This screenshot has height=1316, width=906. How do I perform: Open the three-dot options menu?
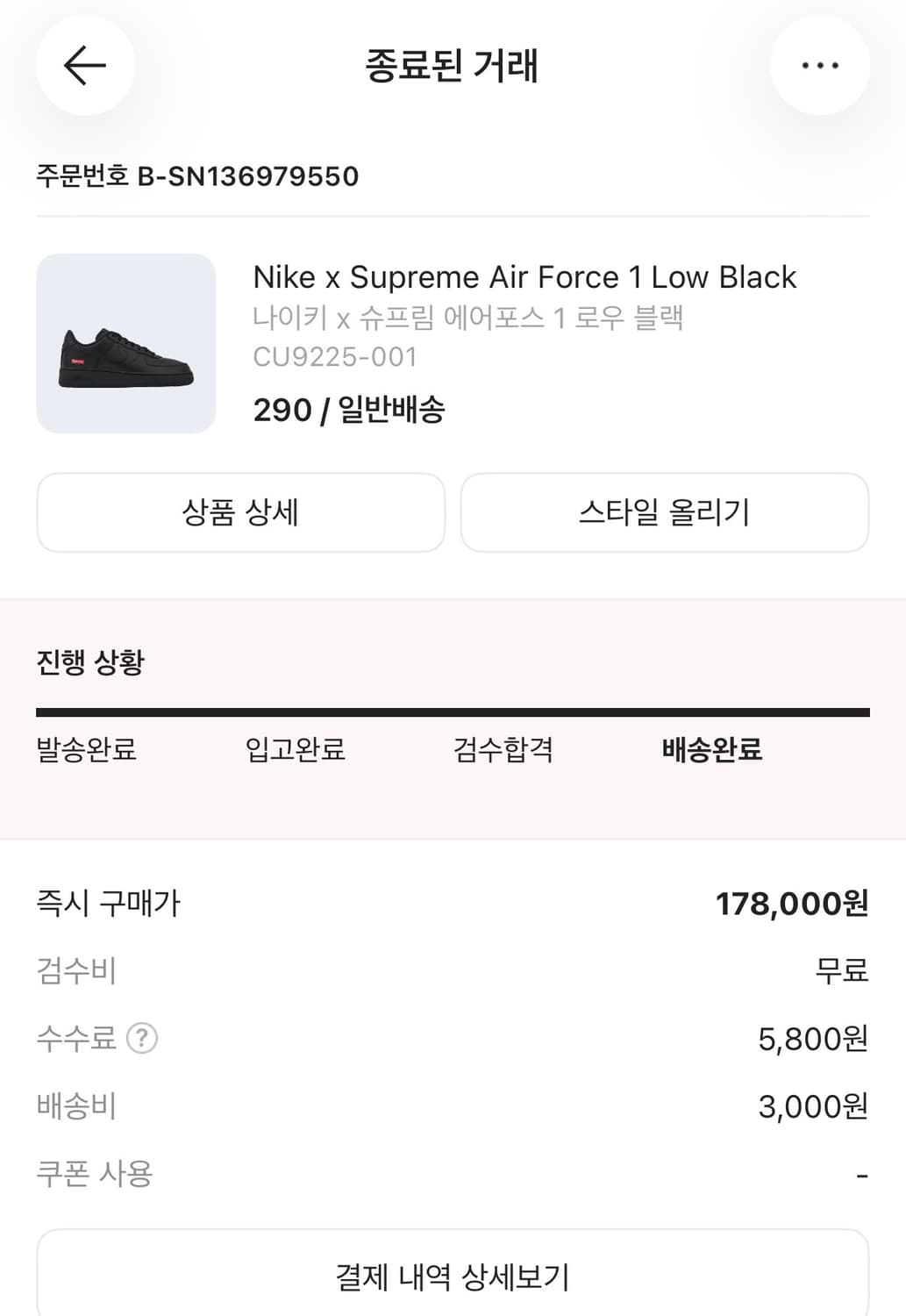[820, 66]
